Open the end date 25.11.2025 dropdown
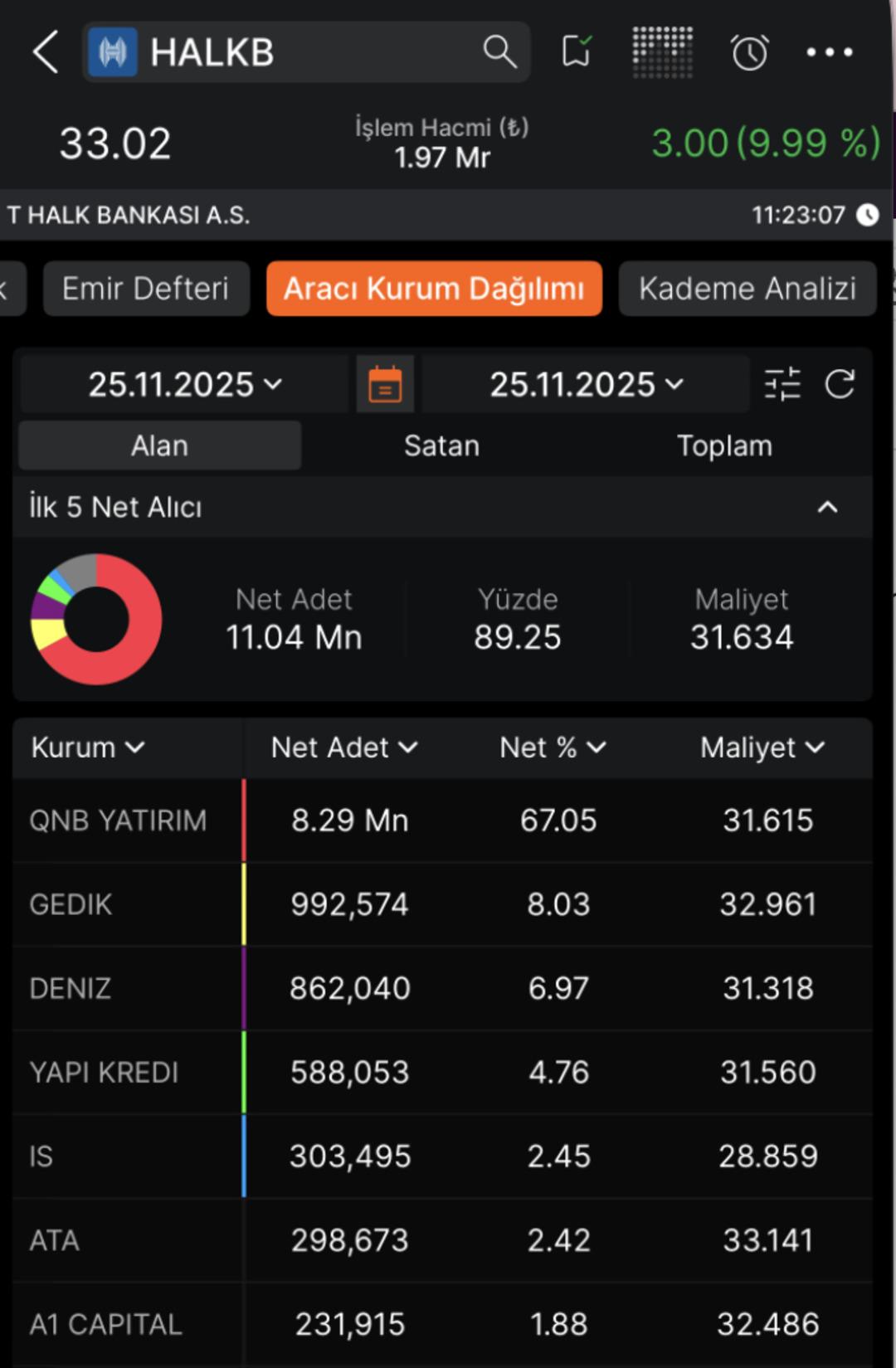 (x=583, y=383)
